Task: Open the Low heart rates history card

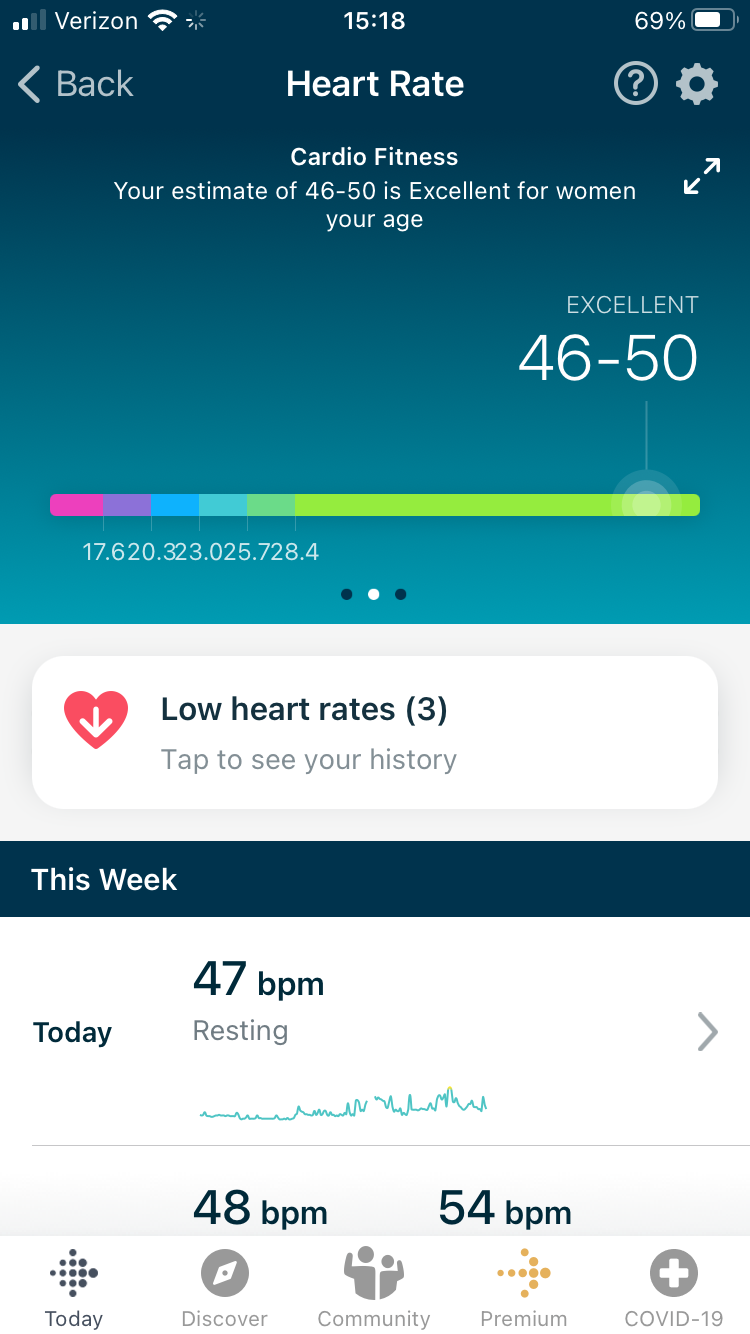Action: pos(375,732)
